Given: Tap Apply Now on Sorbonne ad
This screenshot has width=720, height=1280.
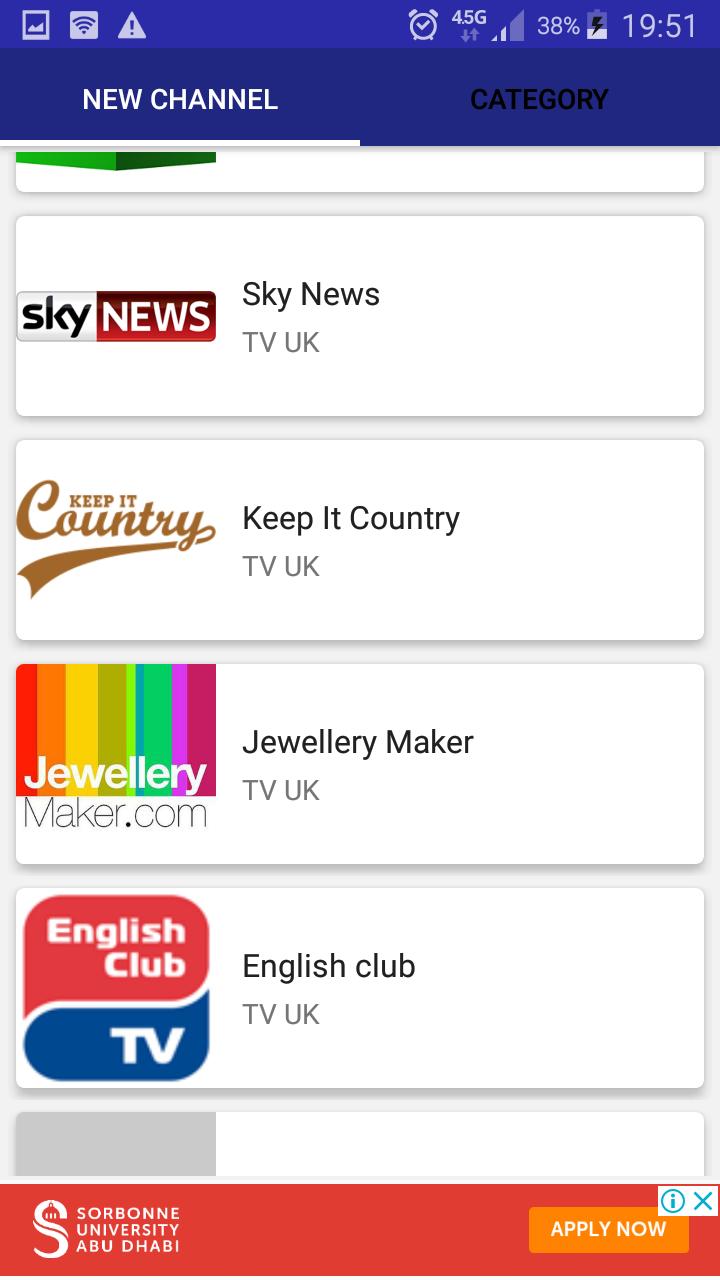Looking at the screenshot, I should (608, 1229).
